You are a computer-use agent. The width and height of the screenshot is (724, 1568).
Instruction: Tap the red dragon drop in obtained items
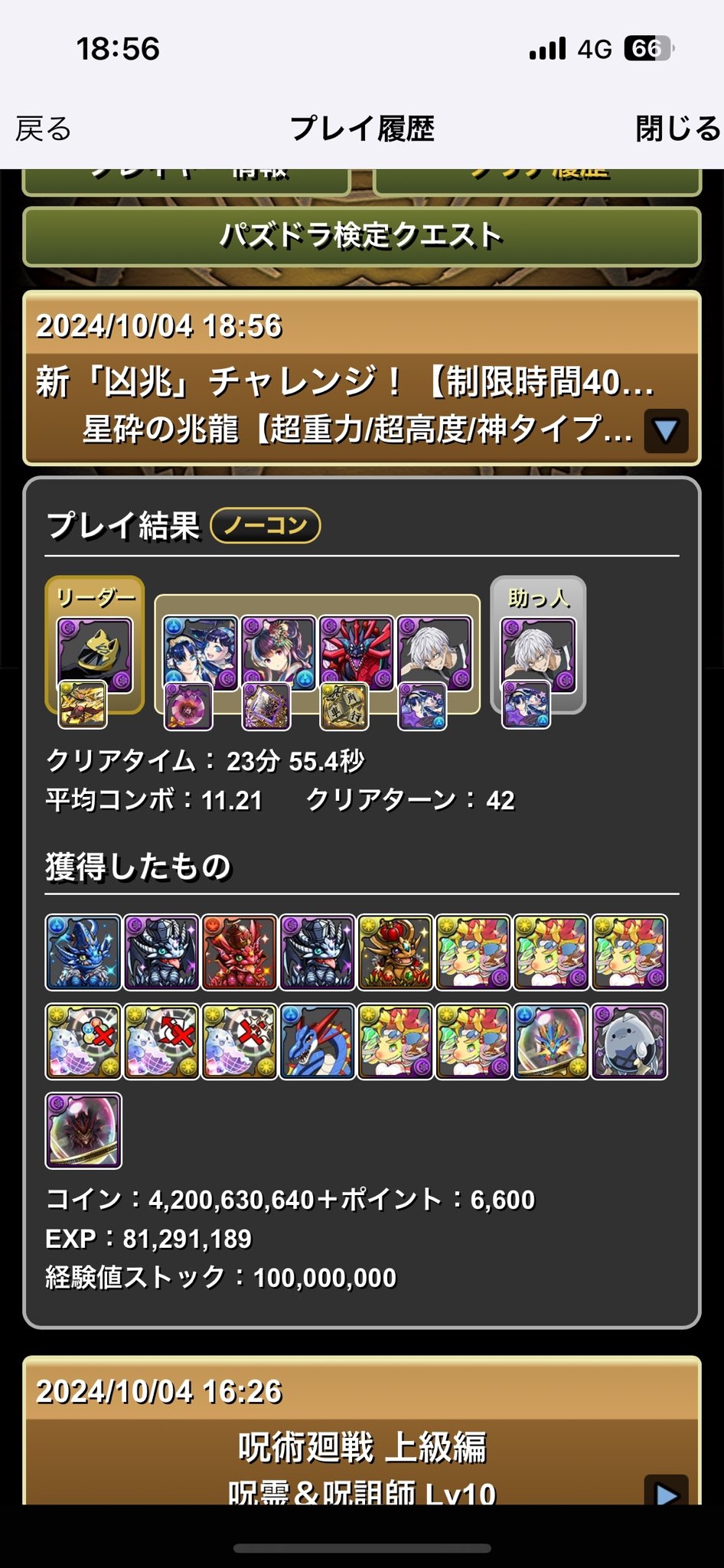click(239, 952)
